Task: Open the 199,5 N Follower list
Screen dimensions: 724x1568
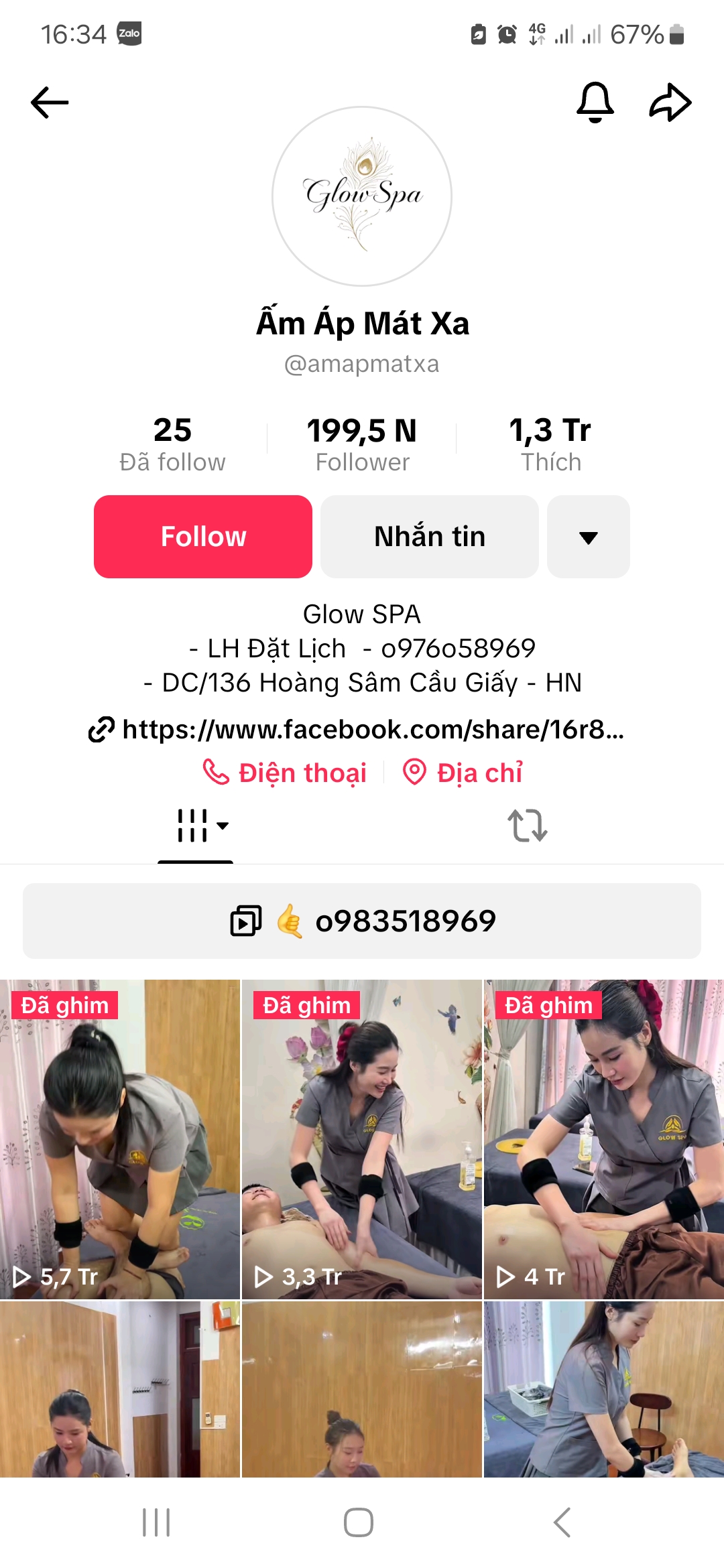Action: [x=362, y=444]
